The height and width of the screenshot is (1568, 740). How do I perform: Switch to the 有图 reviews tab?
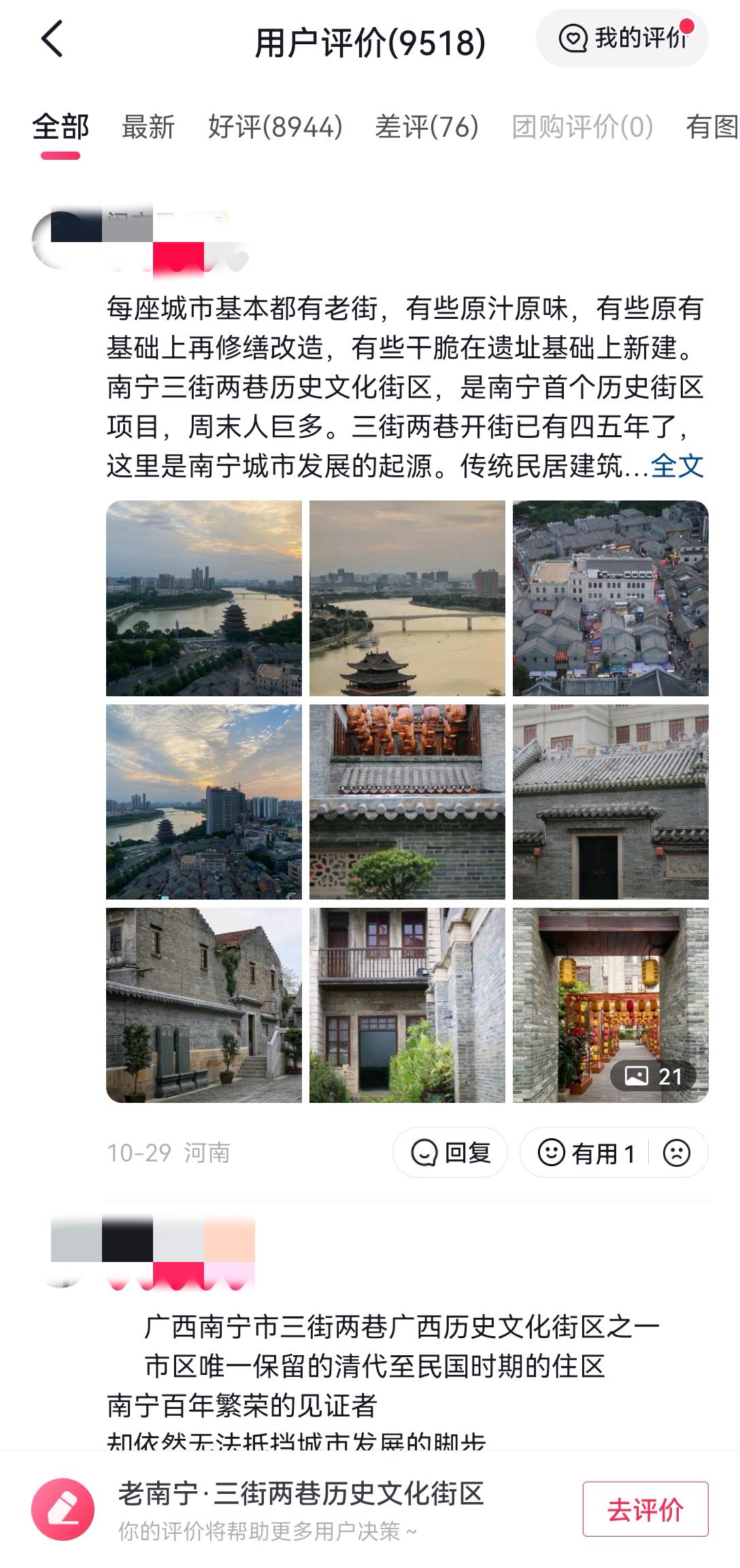pos(711,127)
